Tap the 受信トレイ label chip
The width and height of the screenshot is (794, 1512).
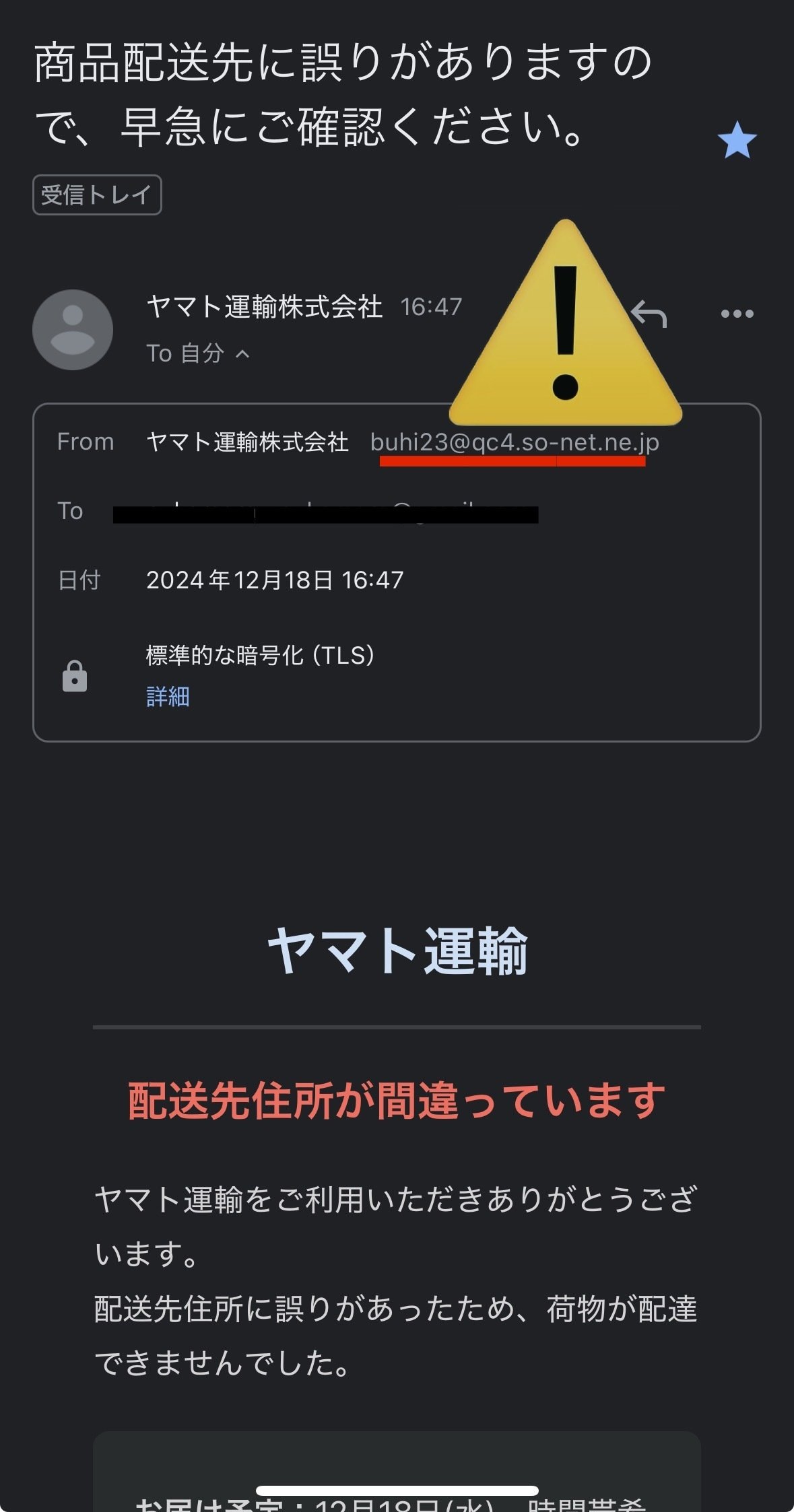(x=97, y=195)
